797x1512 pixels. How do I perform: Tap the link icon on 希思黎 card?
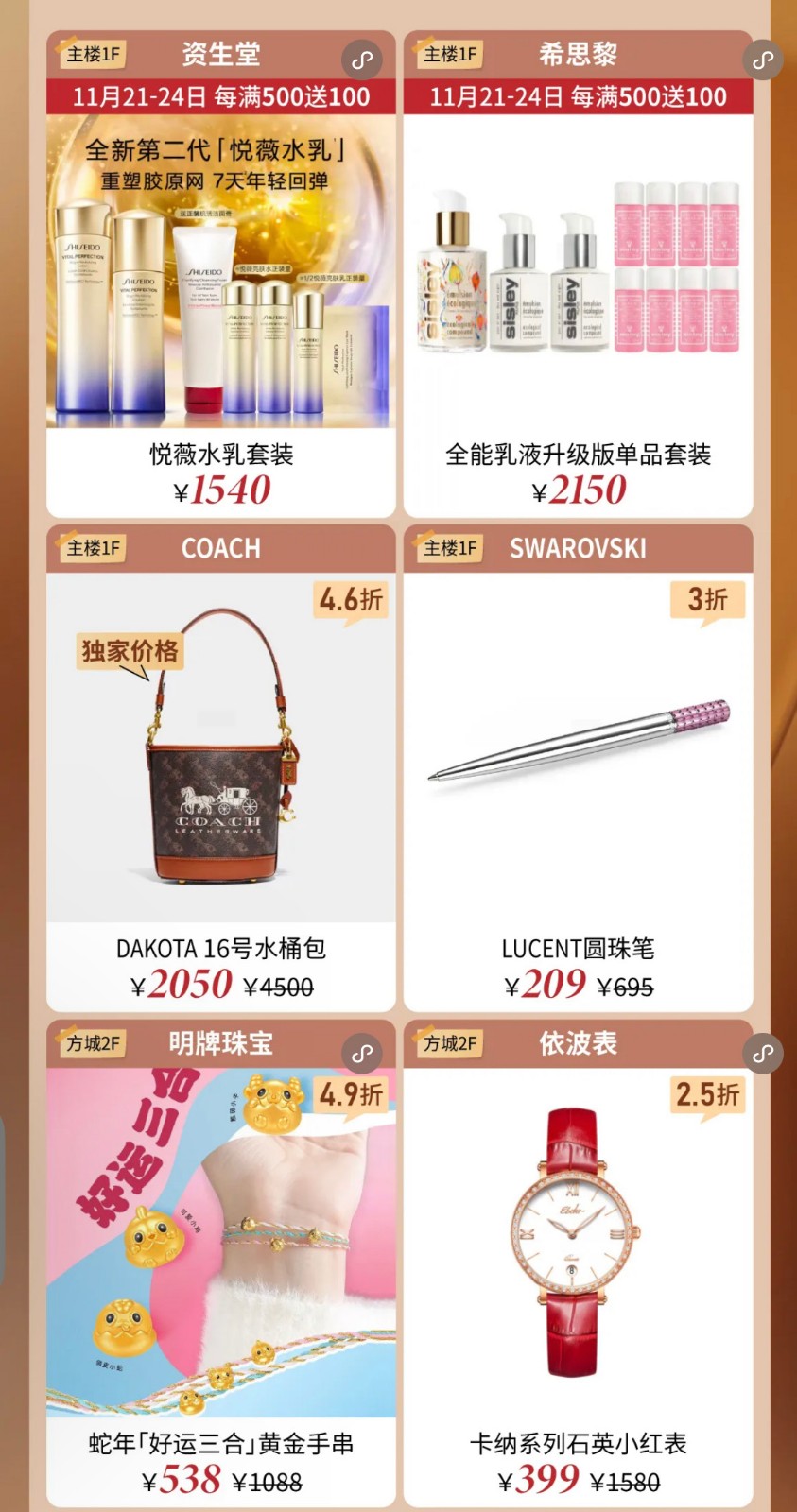(x=763, y=60)
